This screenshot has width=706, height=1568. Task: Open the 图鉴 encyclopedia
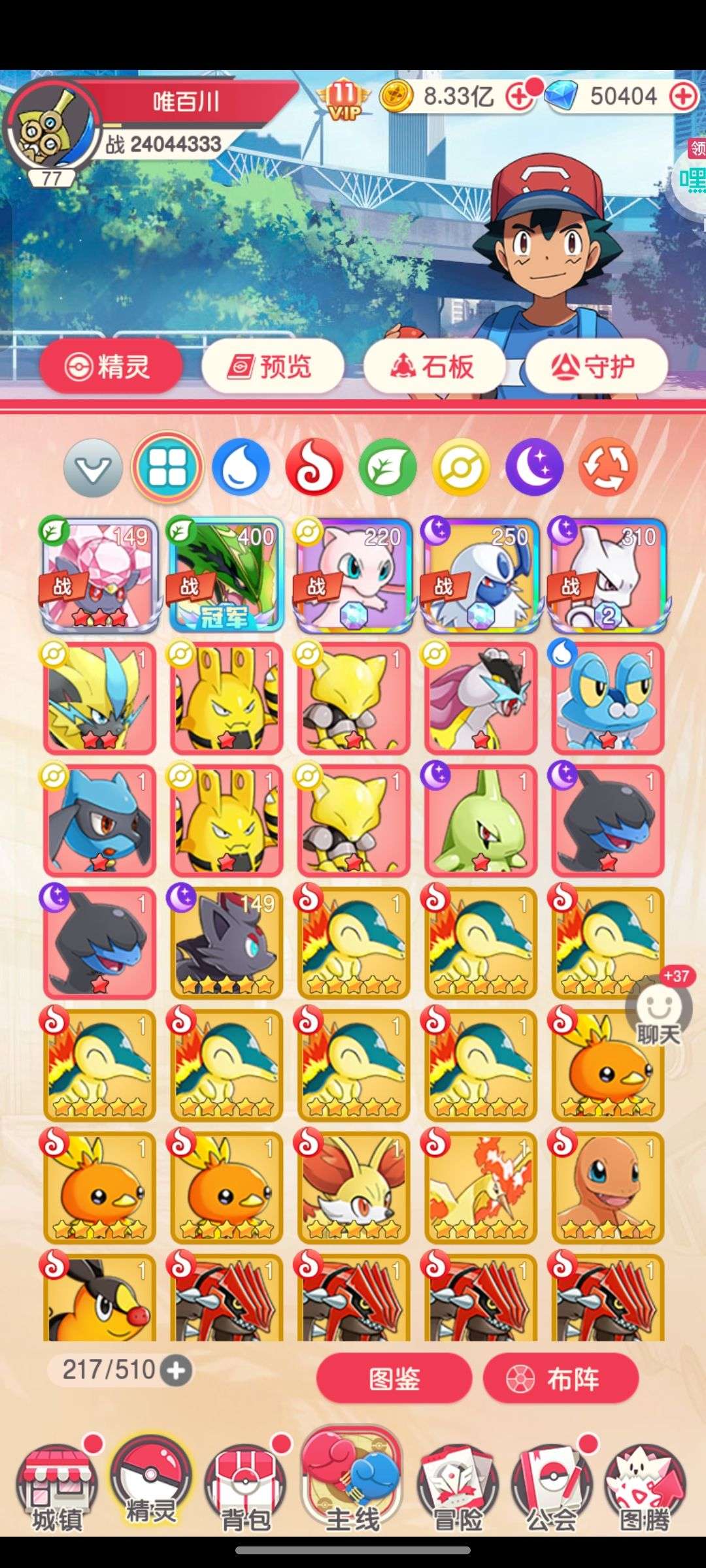pos(394,1379)
